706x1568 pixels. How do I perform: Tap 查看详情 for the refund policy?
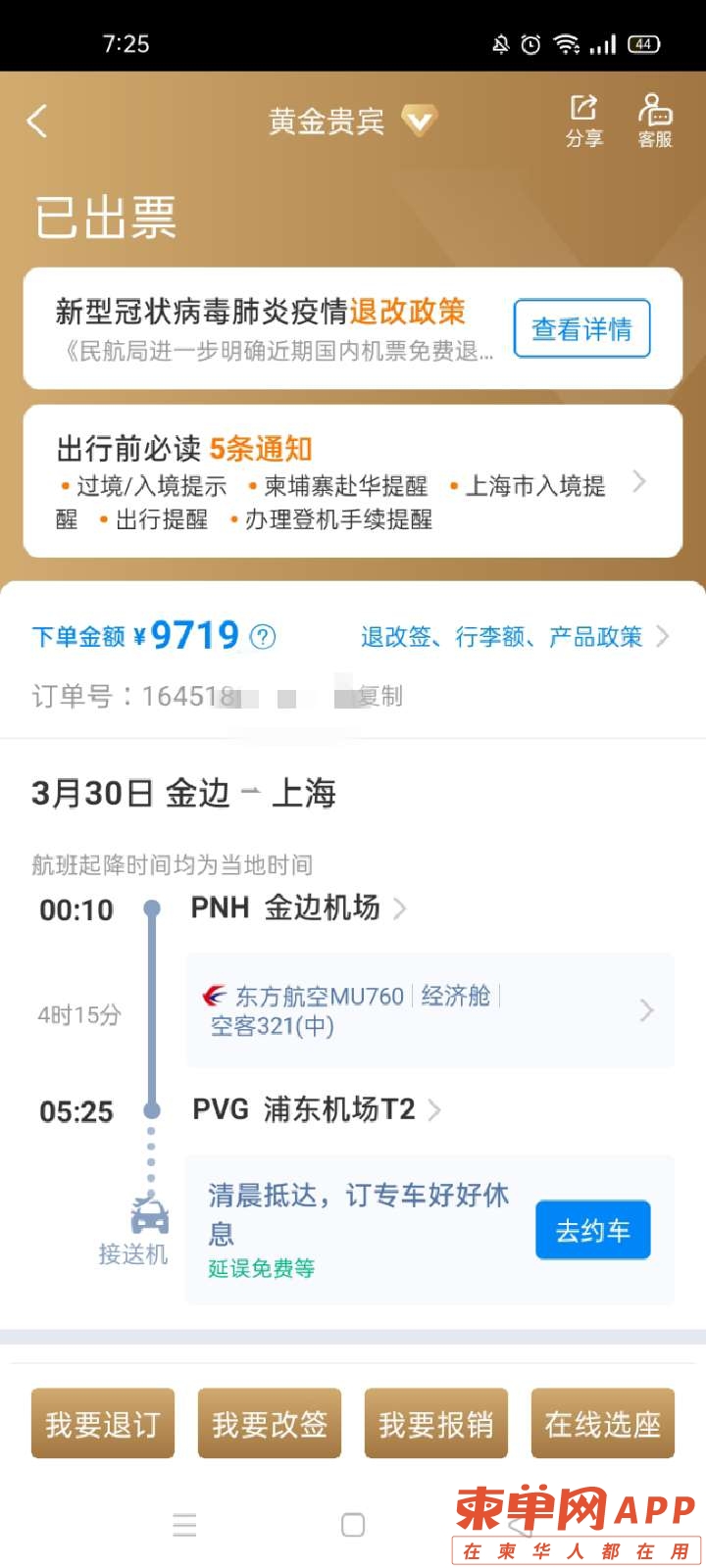[x=581, y=329]
